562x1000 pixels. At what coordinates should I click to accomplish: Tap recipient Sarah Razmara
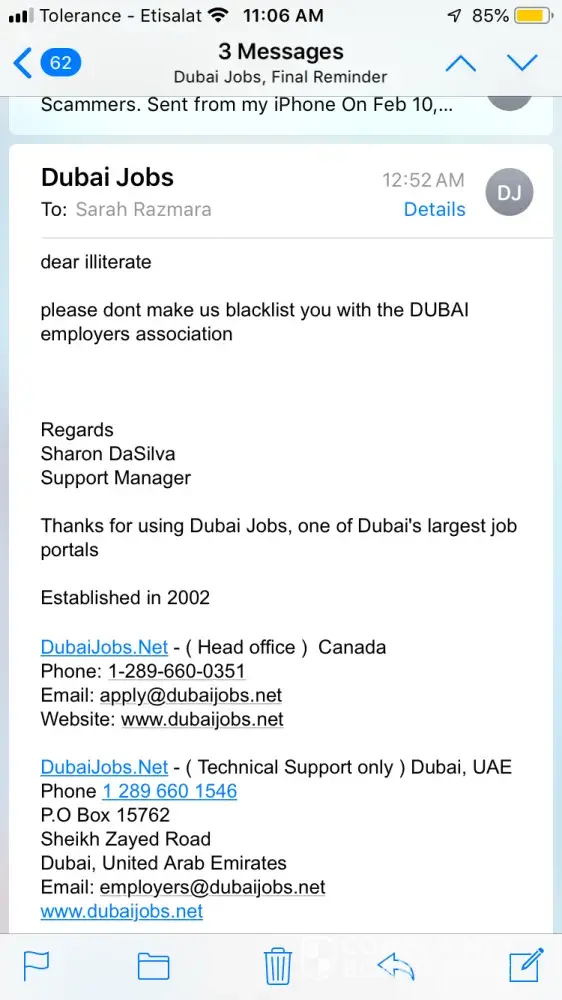pyautogui.click(x=144, y=209)
